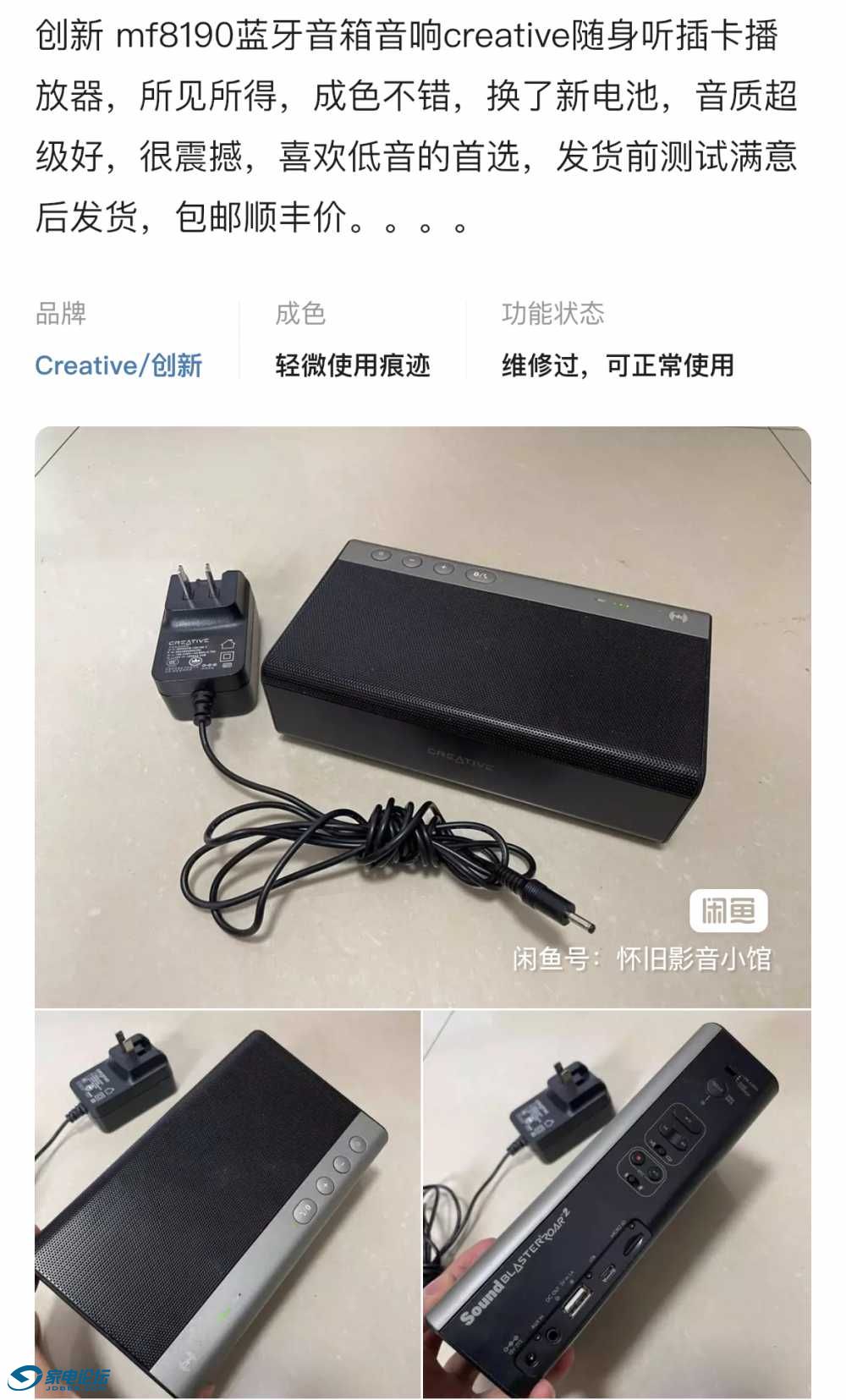View the photo of speaker top buttons
Screen dimensions: 846x1400
[x=227, y=1203]
